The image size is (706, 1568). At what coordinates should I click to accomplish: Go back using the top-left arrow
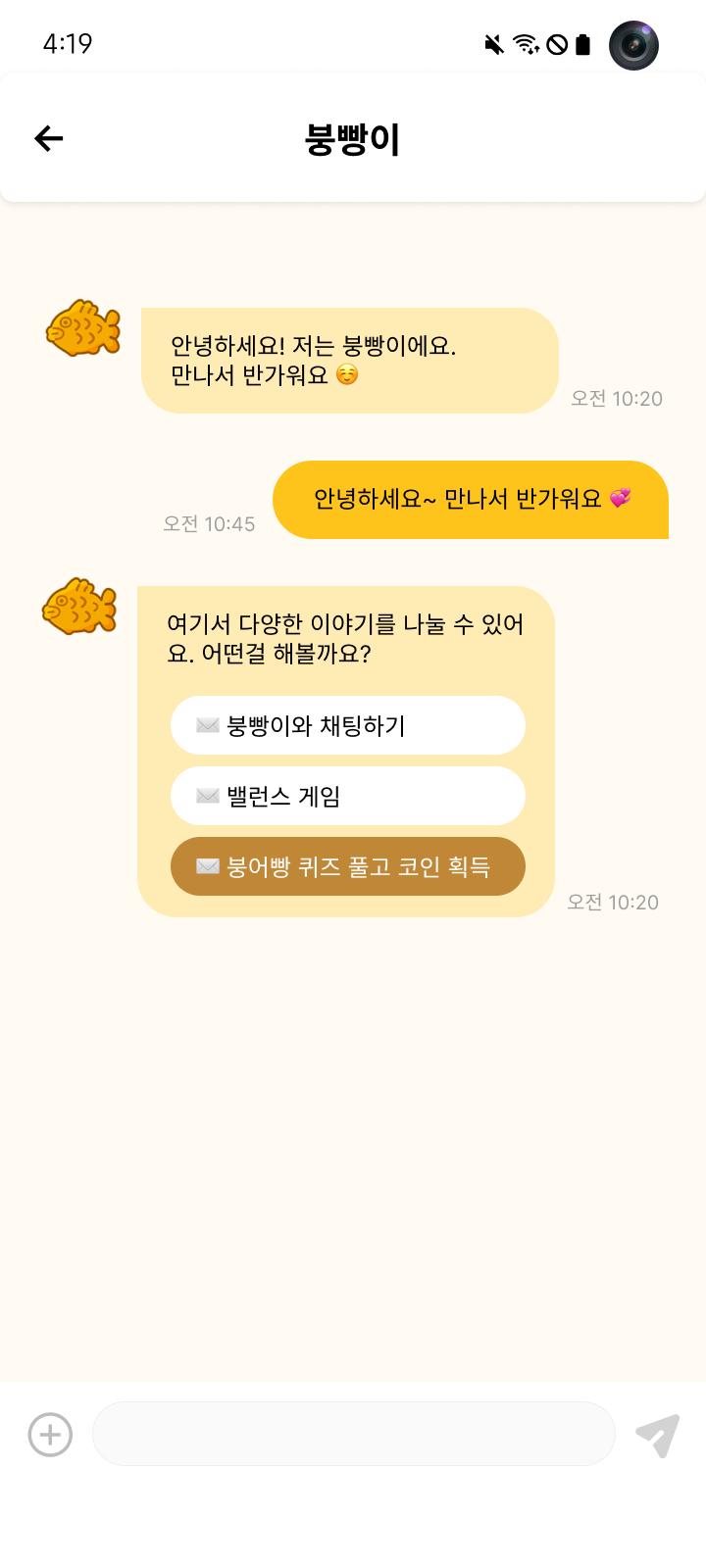pyautogui.click(x=48, y=139)
